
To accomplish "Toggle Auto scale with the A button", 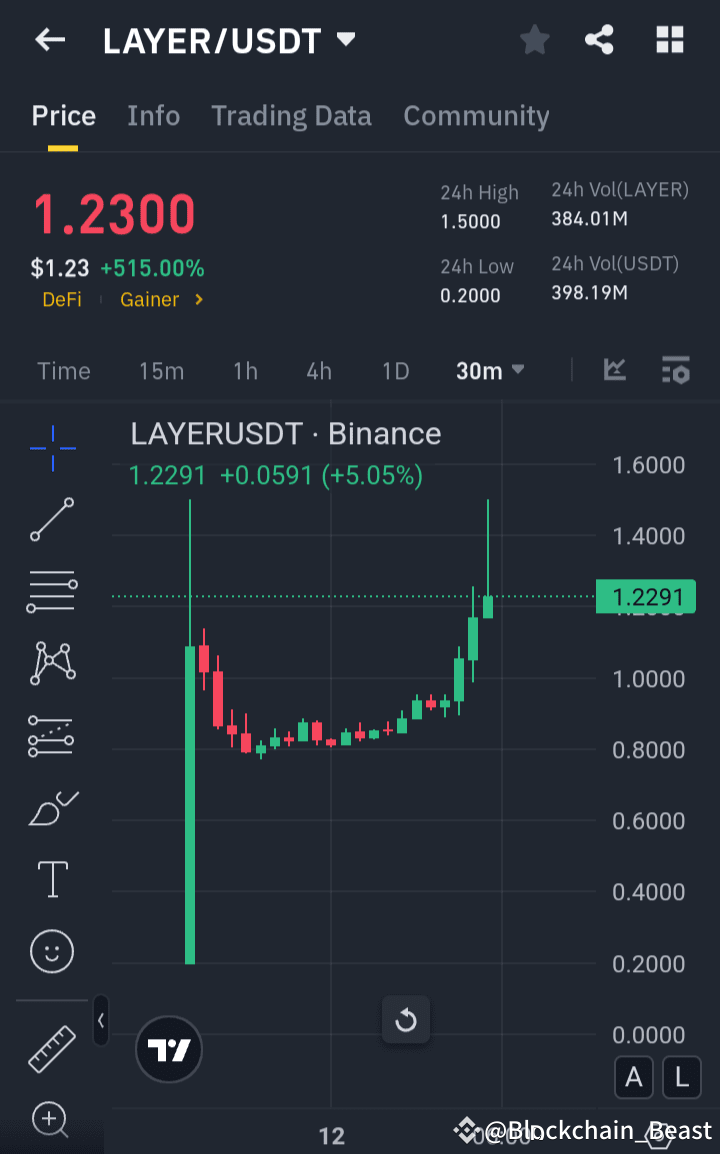I will pyautogui.click(x=634, y=1077).
